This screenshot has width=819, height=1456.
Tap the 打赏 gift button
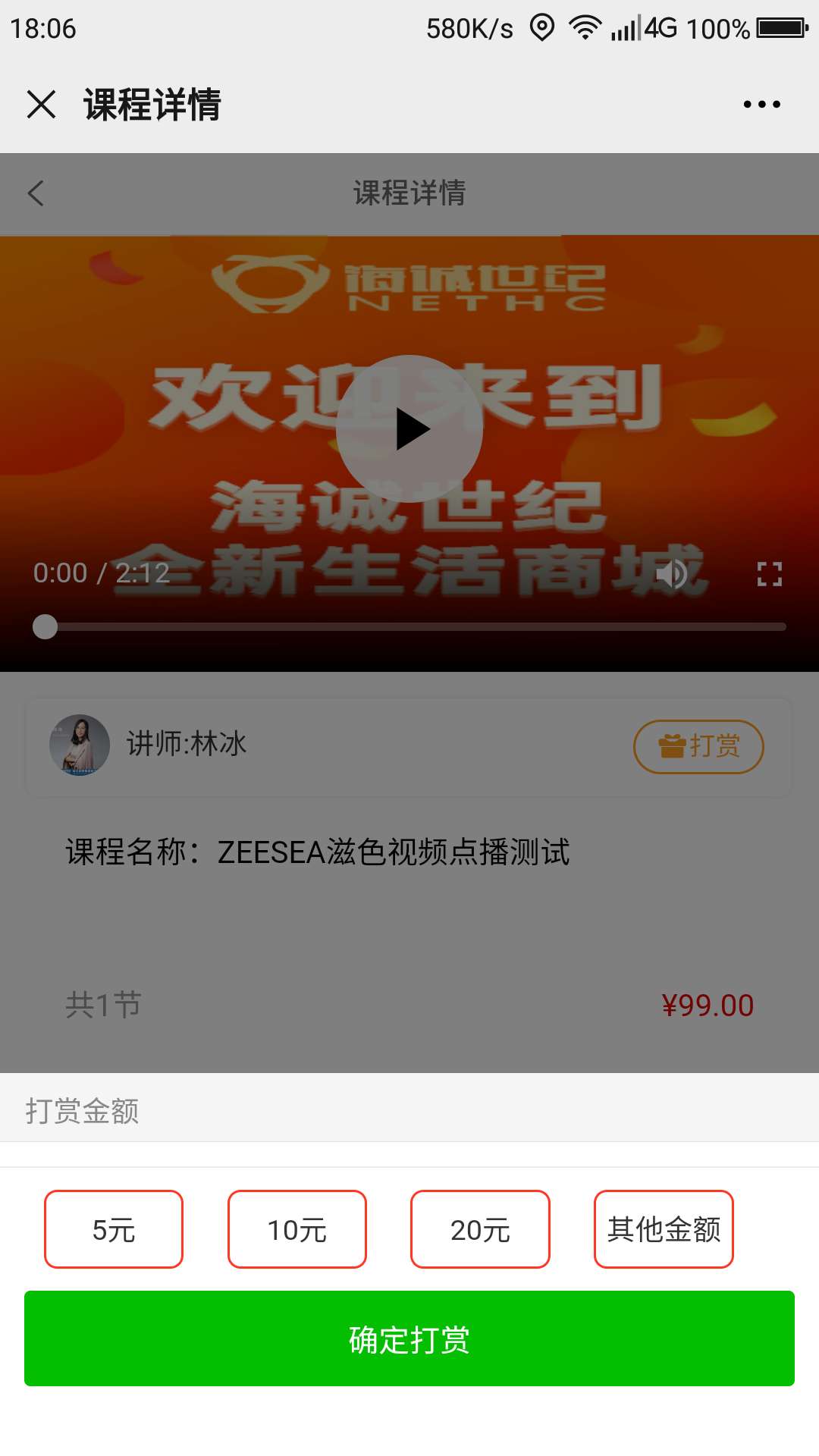698,746
